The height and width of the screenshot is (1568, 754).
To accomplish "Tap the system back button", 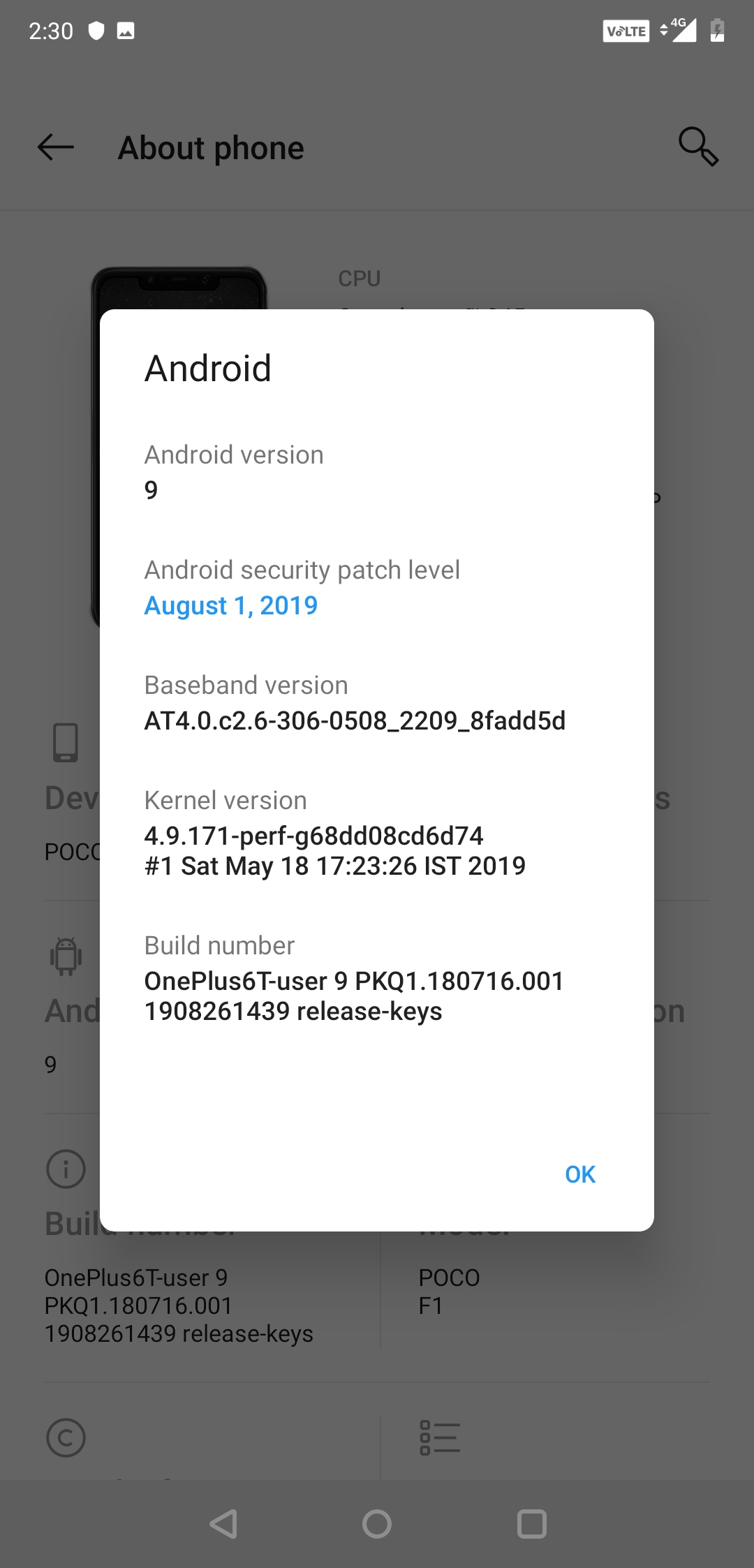I will (x=224, y=1524).
